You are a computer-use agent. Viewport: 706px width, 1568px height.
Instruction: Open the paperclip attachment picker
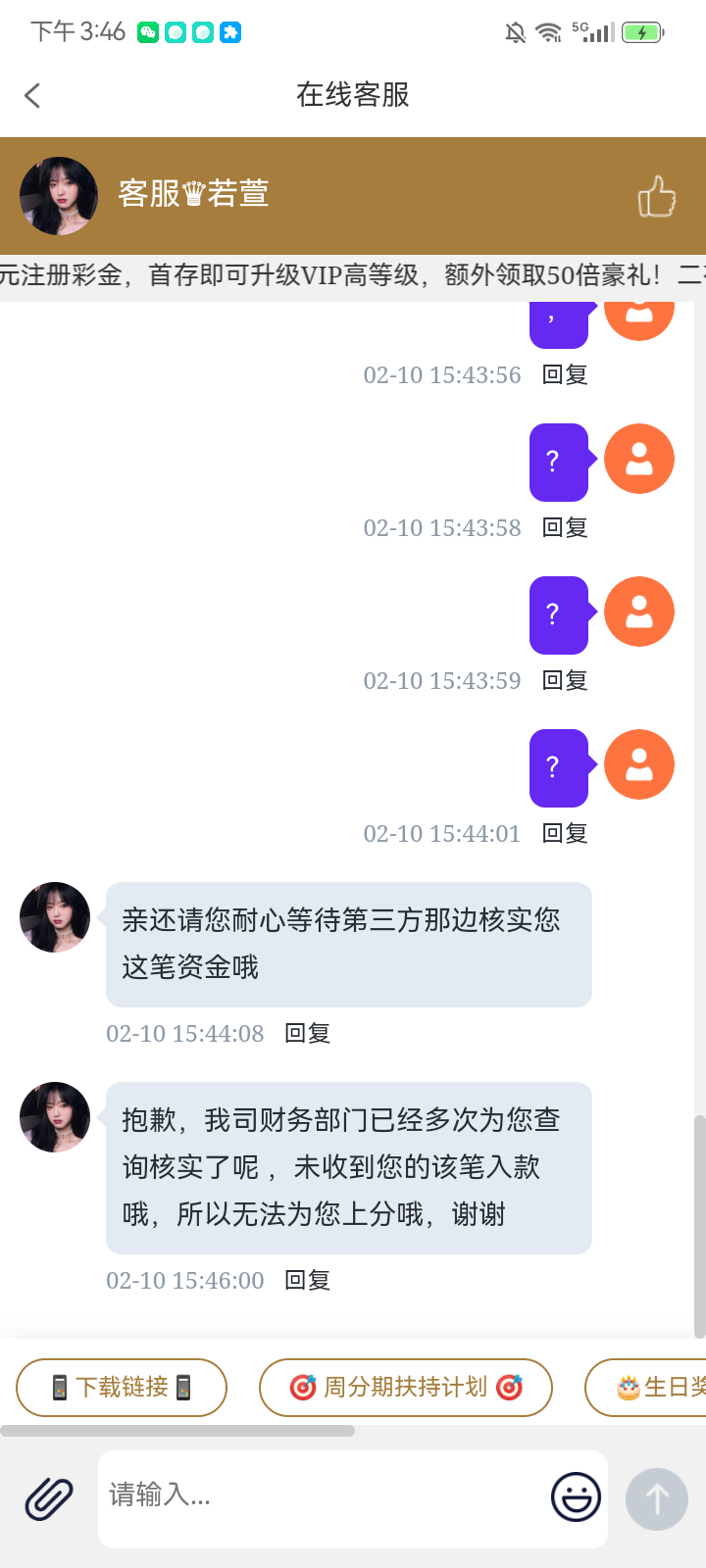click(x=48, y=1497)
